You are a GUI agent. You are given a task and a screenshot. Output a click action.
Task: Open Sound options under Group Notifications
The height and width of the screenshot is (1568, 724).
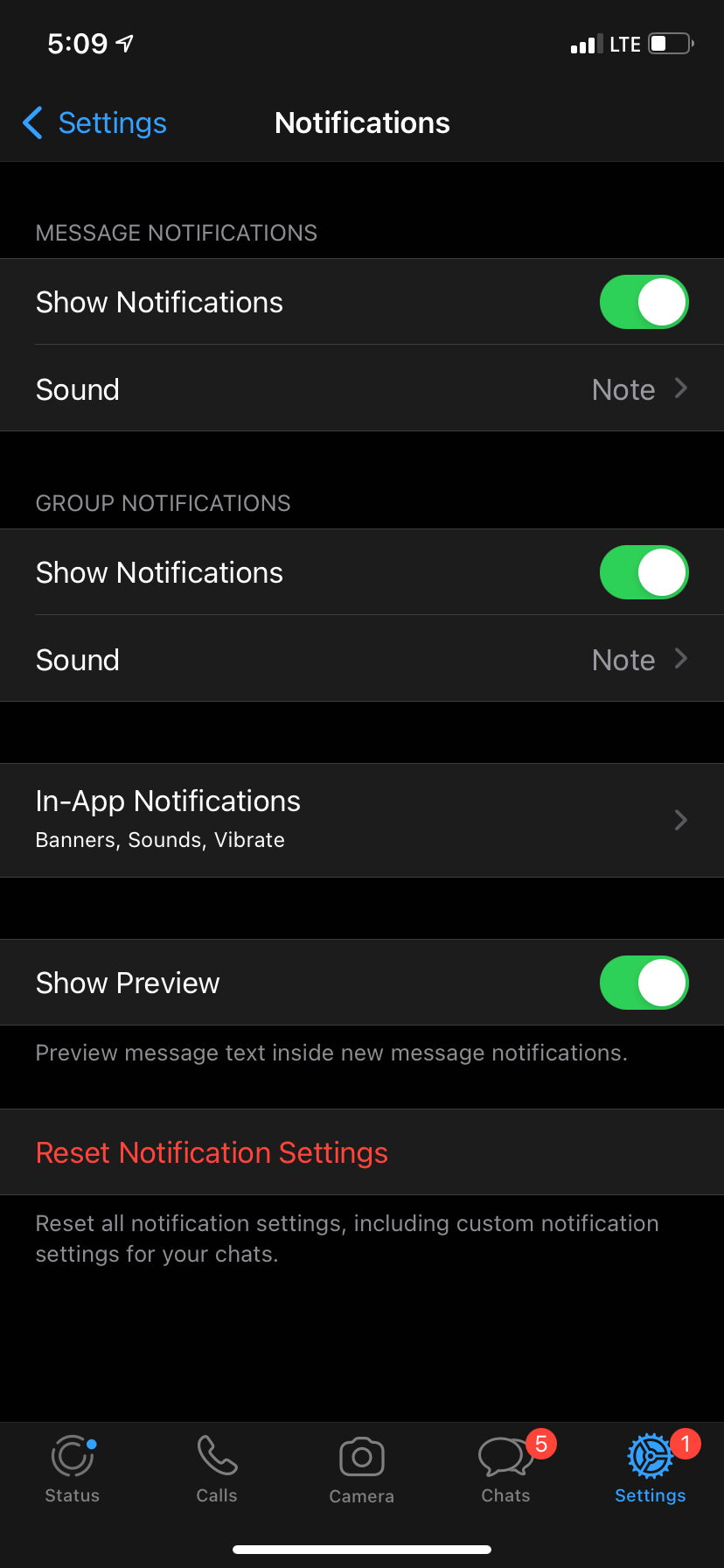click(362, 659)
